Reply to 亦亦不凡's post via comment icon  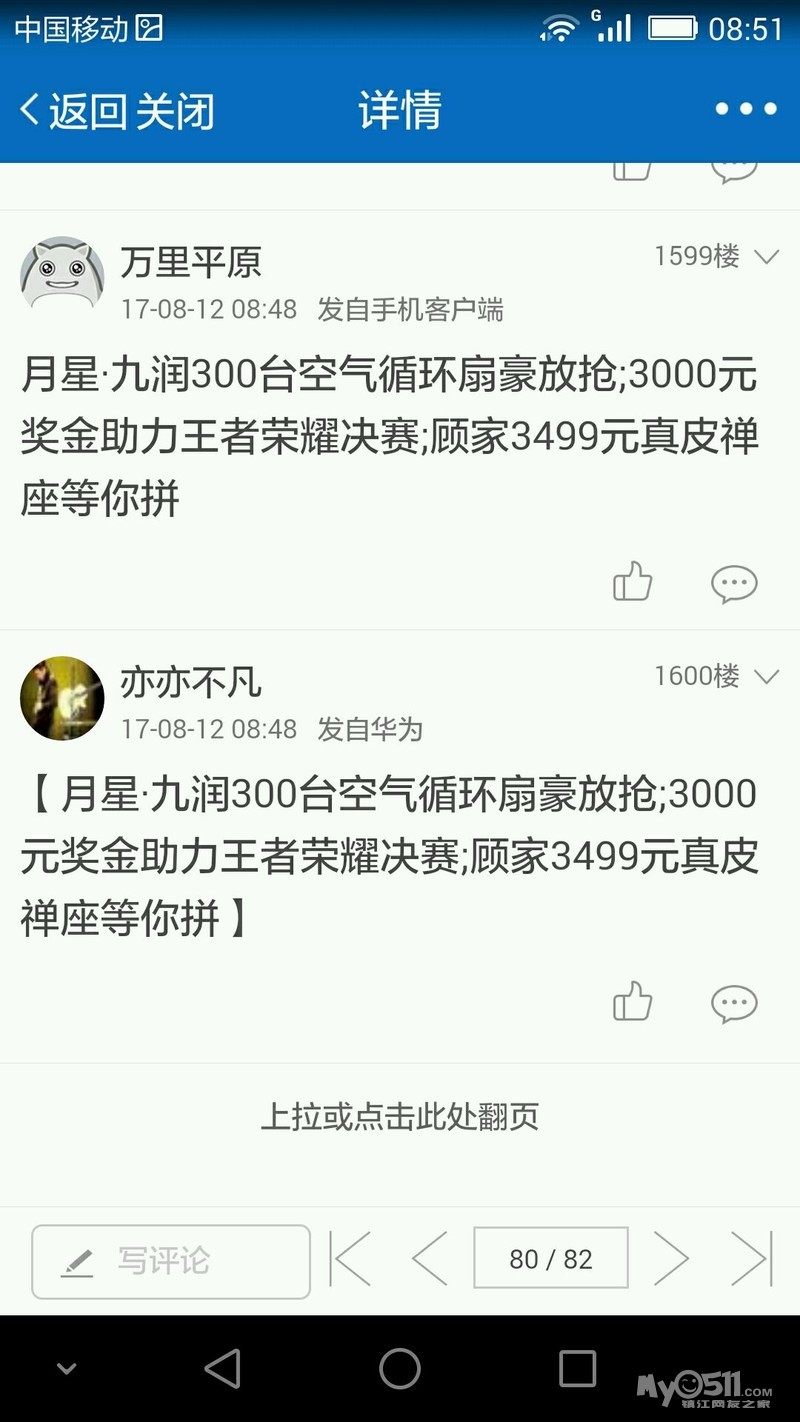click(x=734, y=1003)
